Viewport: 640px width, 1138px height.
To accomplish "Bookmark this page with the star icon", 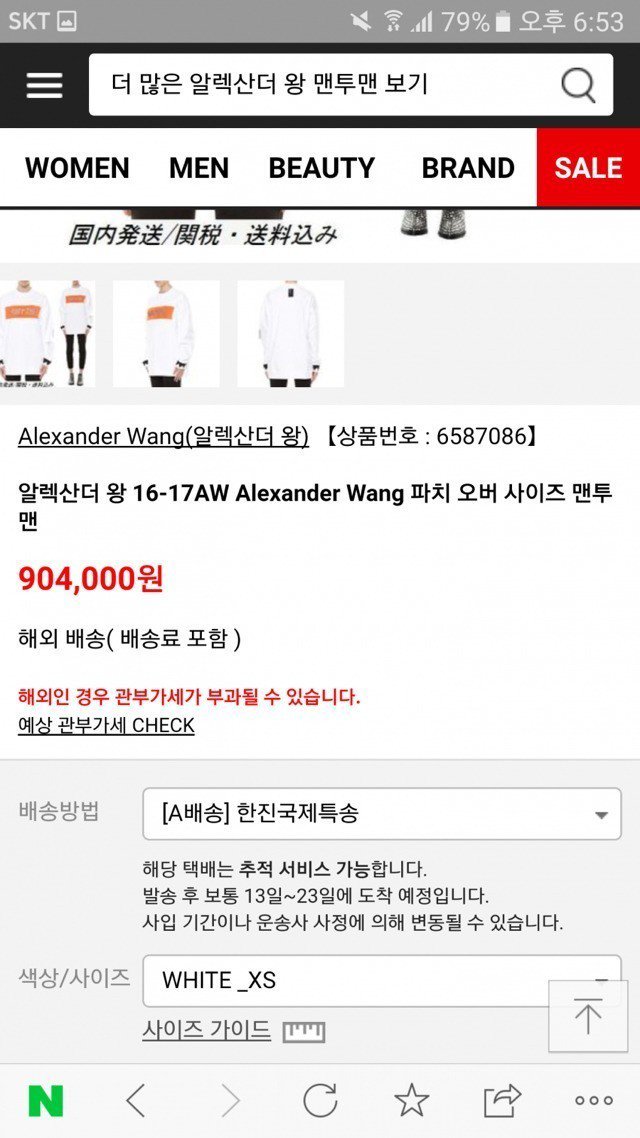I will (x=411, y=1101).
